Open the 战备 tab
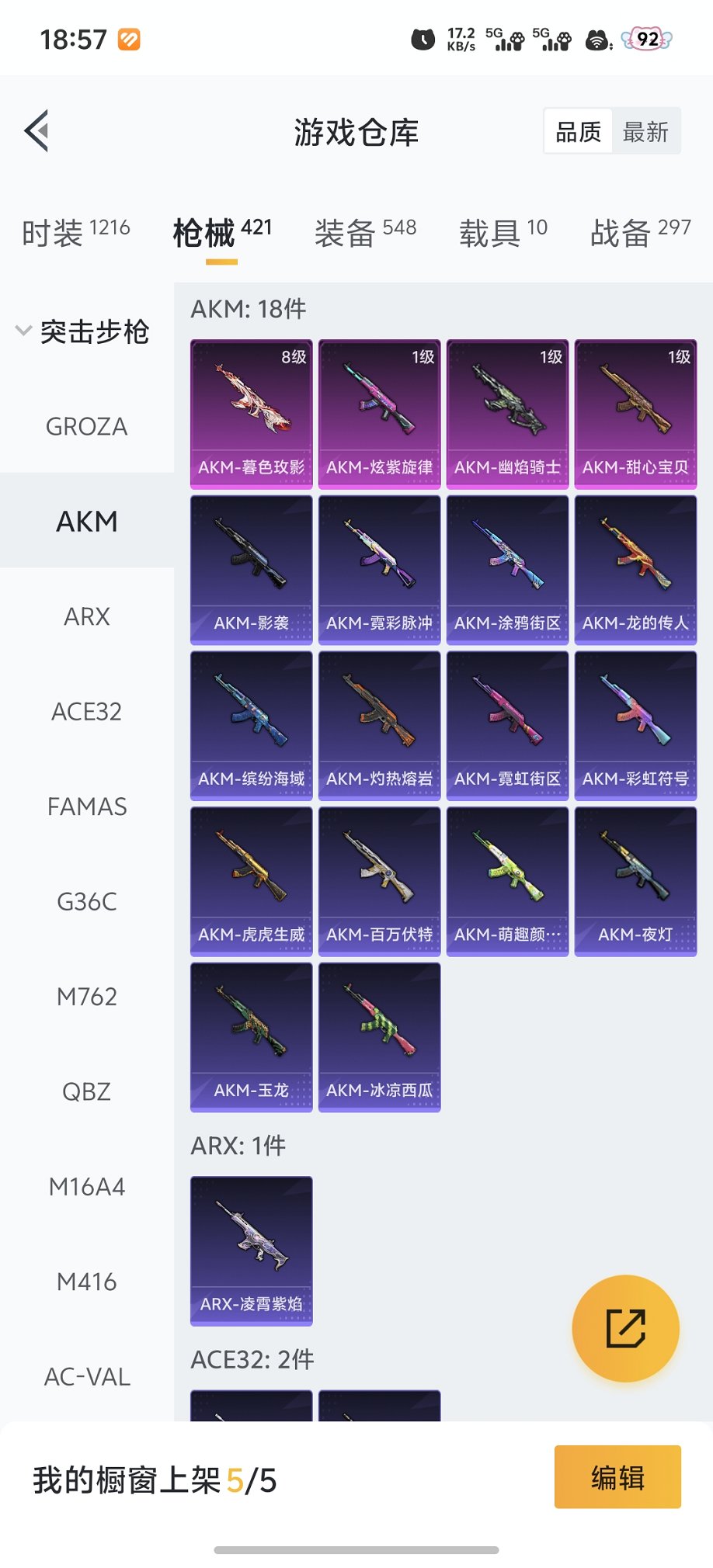 [639, 232]
